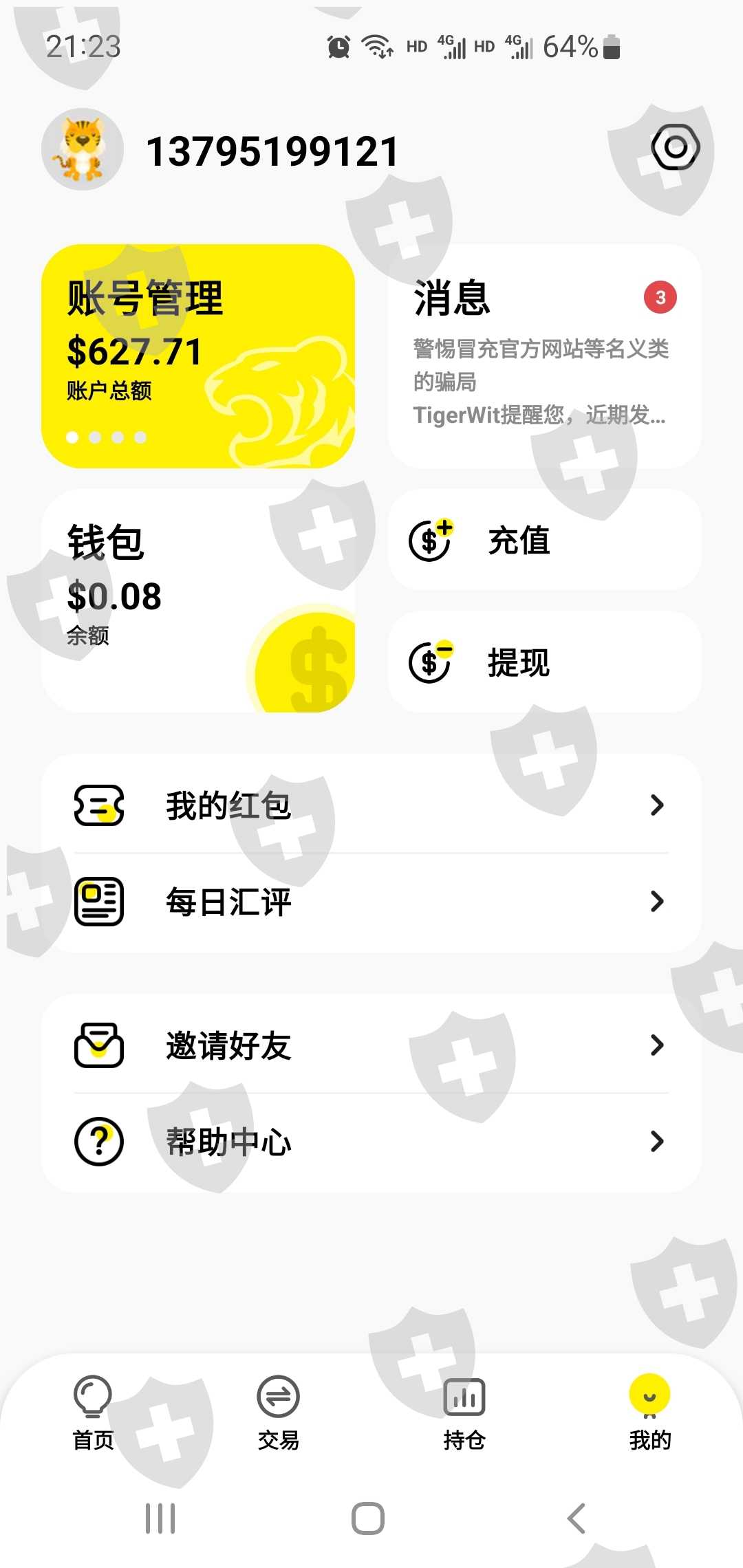The image size is (743, 1568).
Task: Open the 钱包 wallet card
Action: [x=198, y=600]
